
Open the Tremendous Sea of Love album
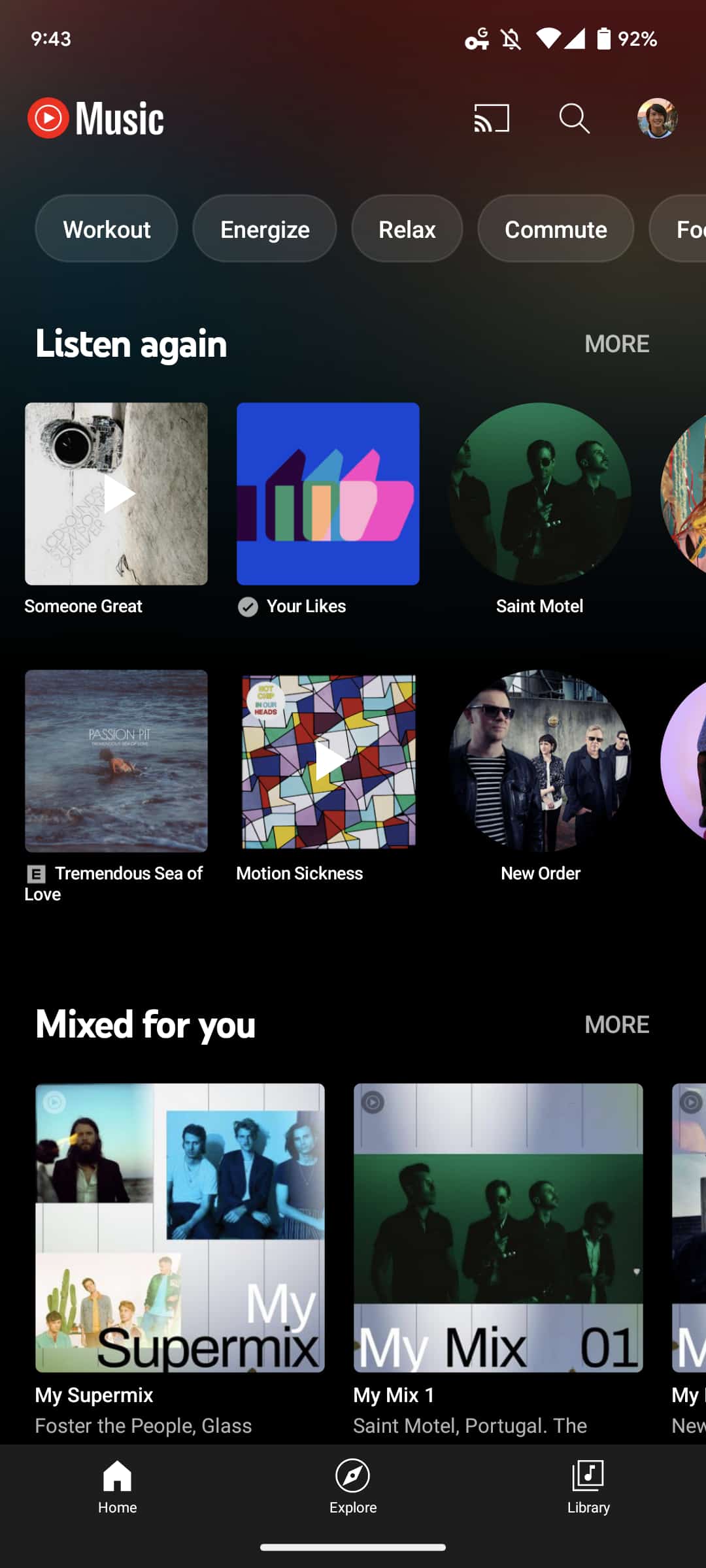point(116,761)
